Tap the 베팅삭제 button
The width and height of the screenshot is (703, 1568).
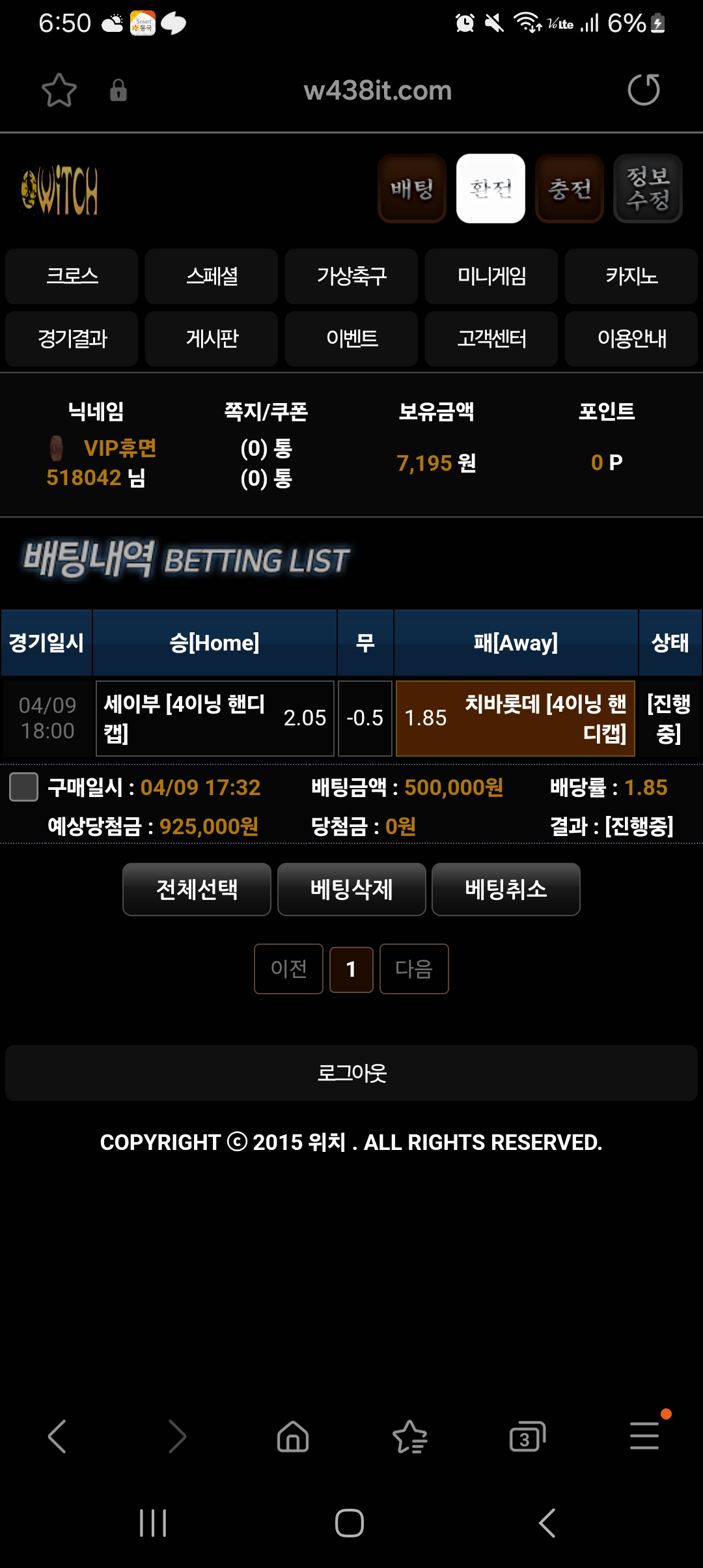(351, 889)
